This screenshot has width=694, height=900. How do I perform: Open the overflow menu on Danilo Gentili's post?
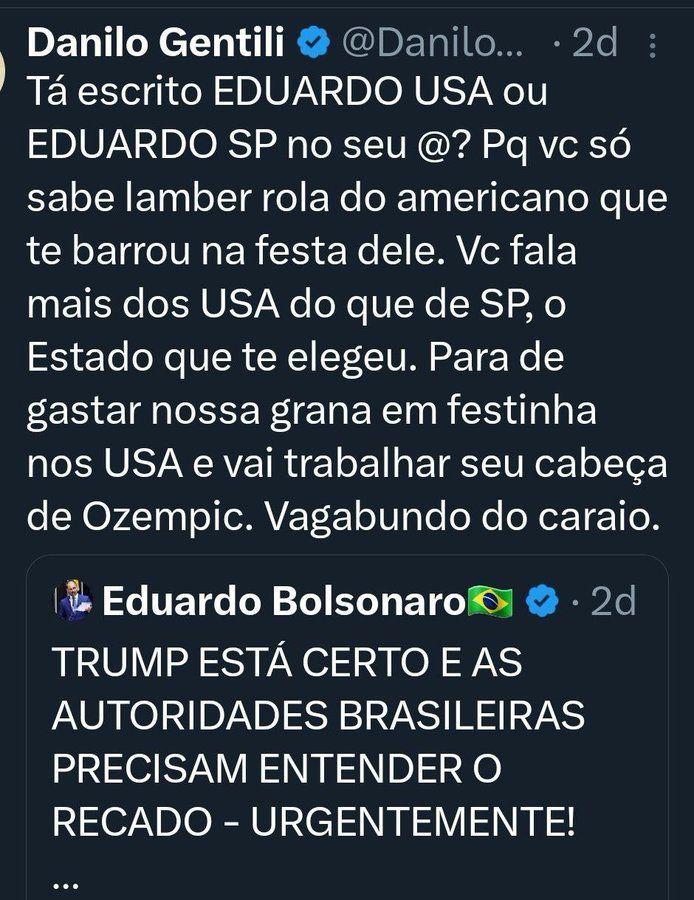(653, 44)
